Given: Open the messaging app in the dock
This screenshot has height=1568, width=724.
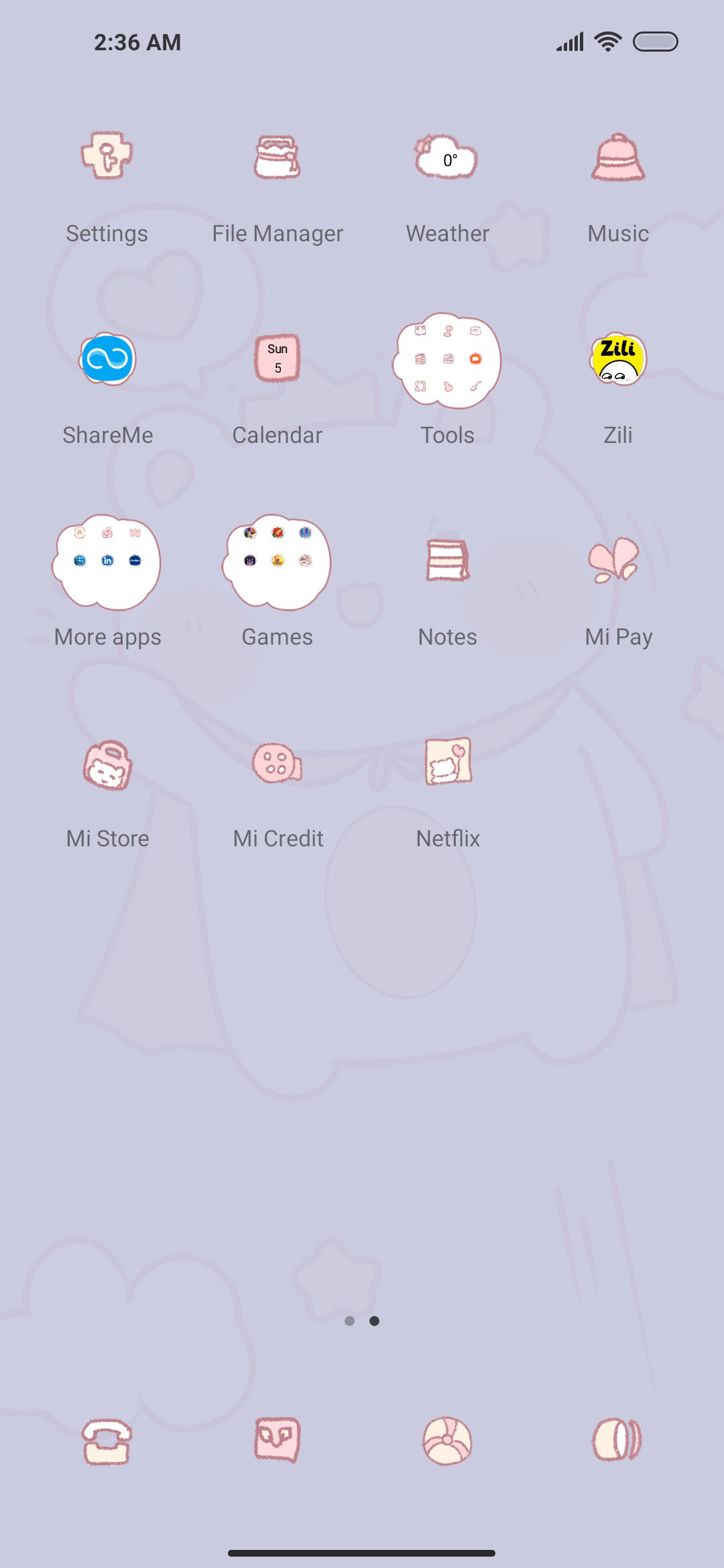Looking at the screenshot, I should pyautogui.click(x=278, y=1440).
